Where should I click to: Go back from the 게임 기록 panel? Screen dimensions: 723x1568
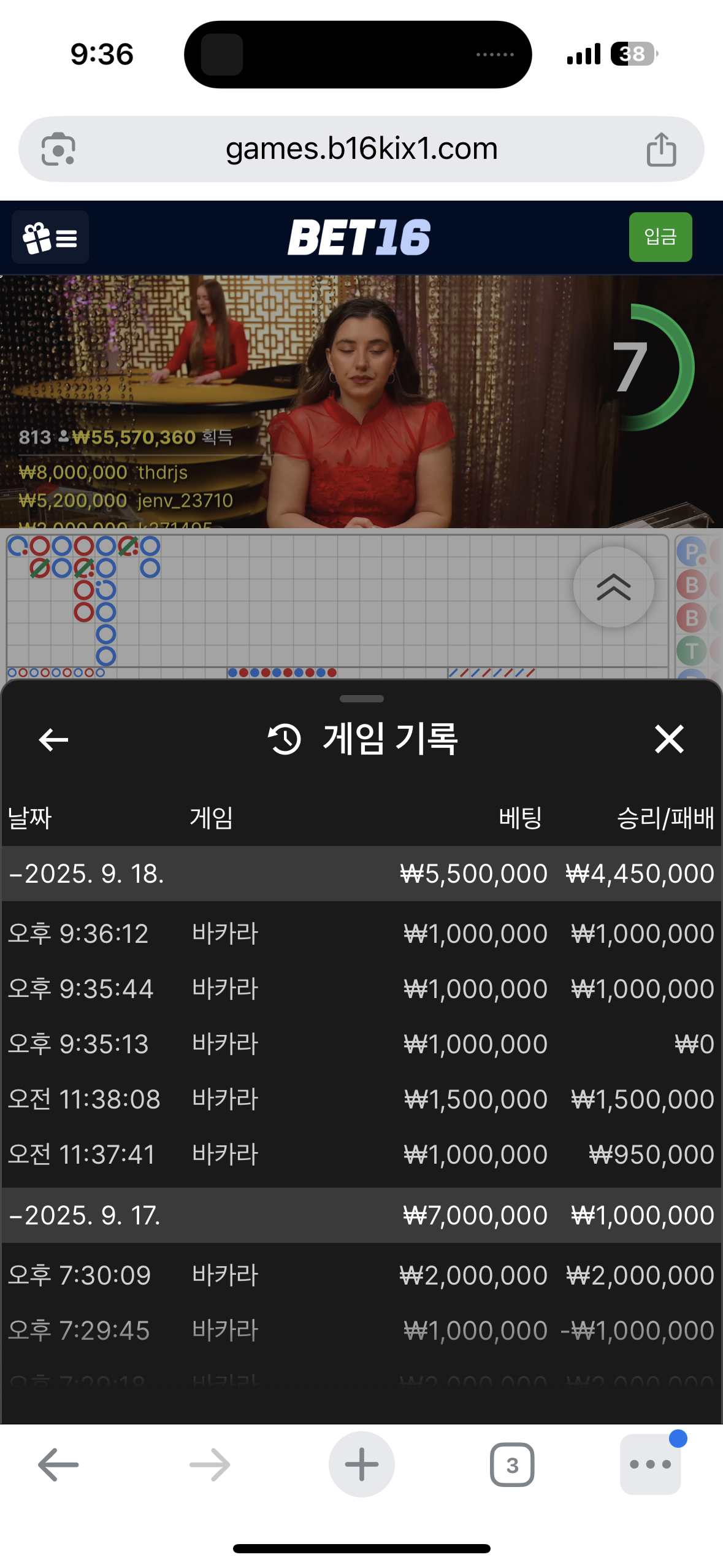[53, 739]
